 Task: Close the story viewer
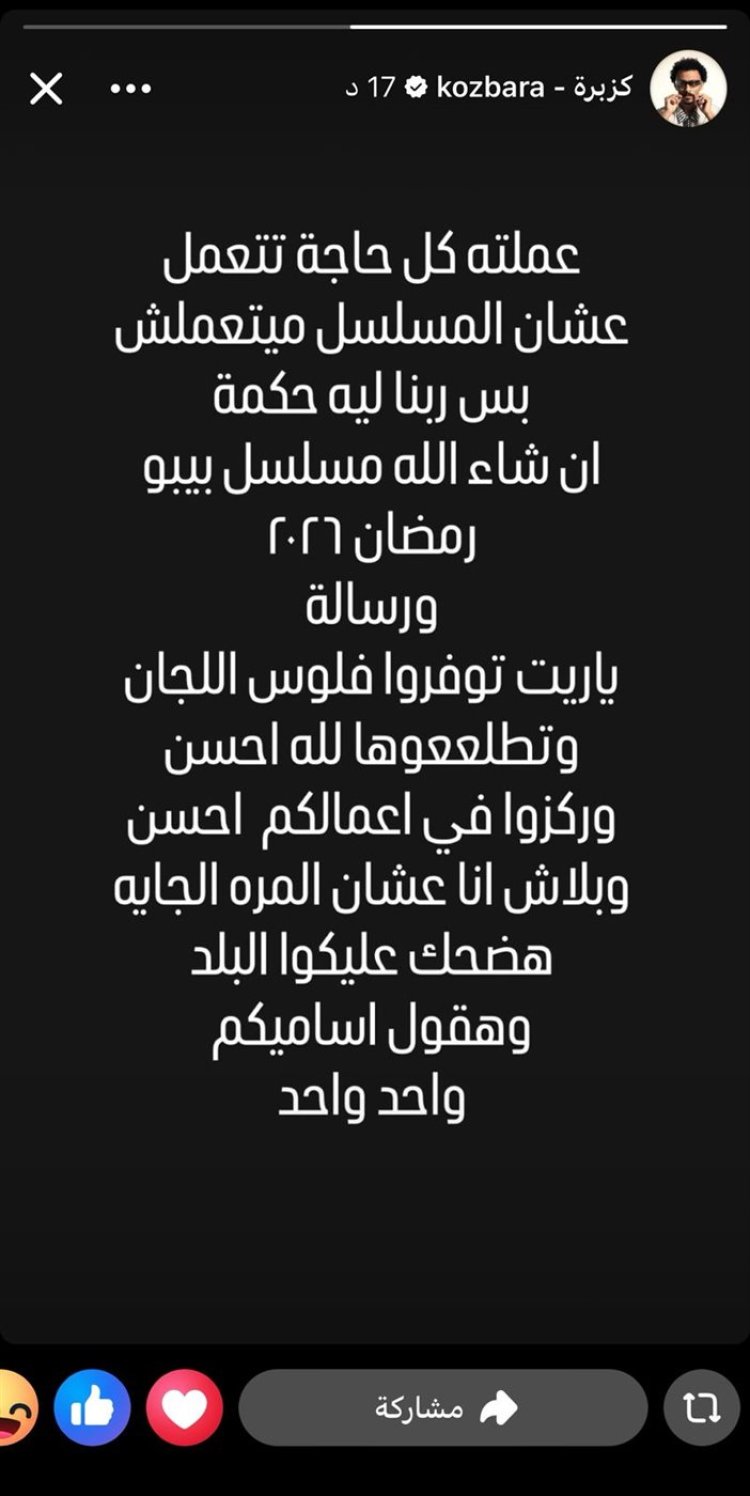(x=46, y=90)
